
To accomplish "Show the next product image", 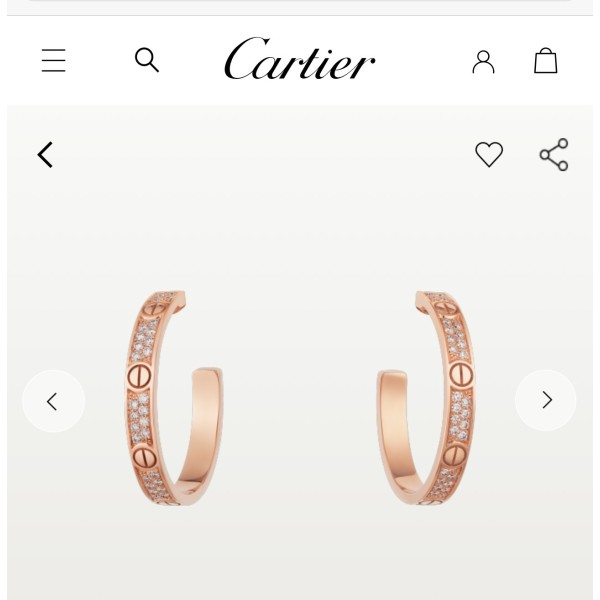I will pos(546,401).
